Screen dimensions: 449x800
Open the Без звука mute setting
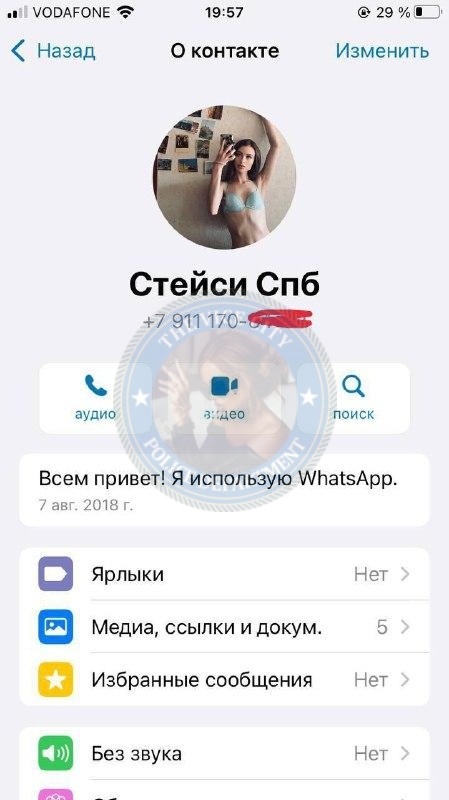click(224, 753)
